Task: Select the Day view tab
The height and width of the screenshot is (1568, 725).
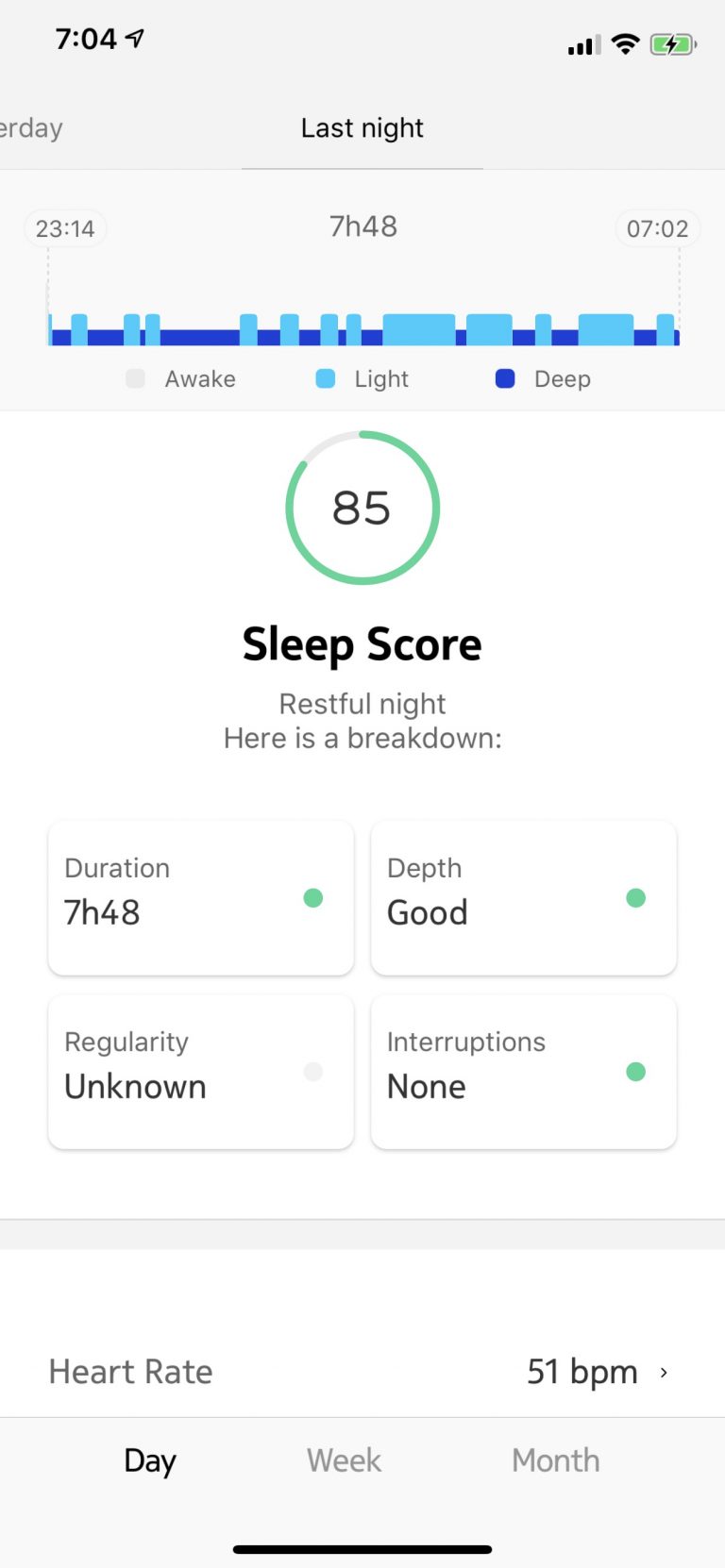Action: pyautogui.click(x=150, y=1460)
